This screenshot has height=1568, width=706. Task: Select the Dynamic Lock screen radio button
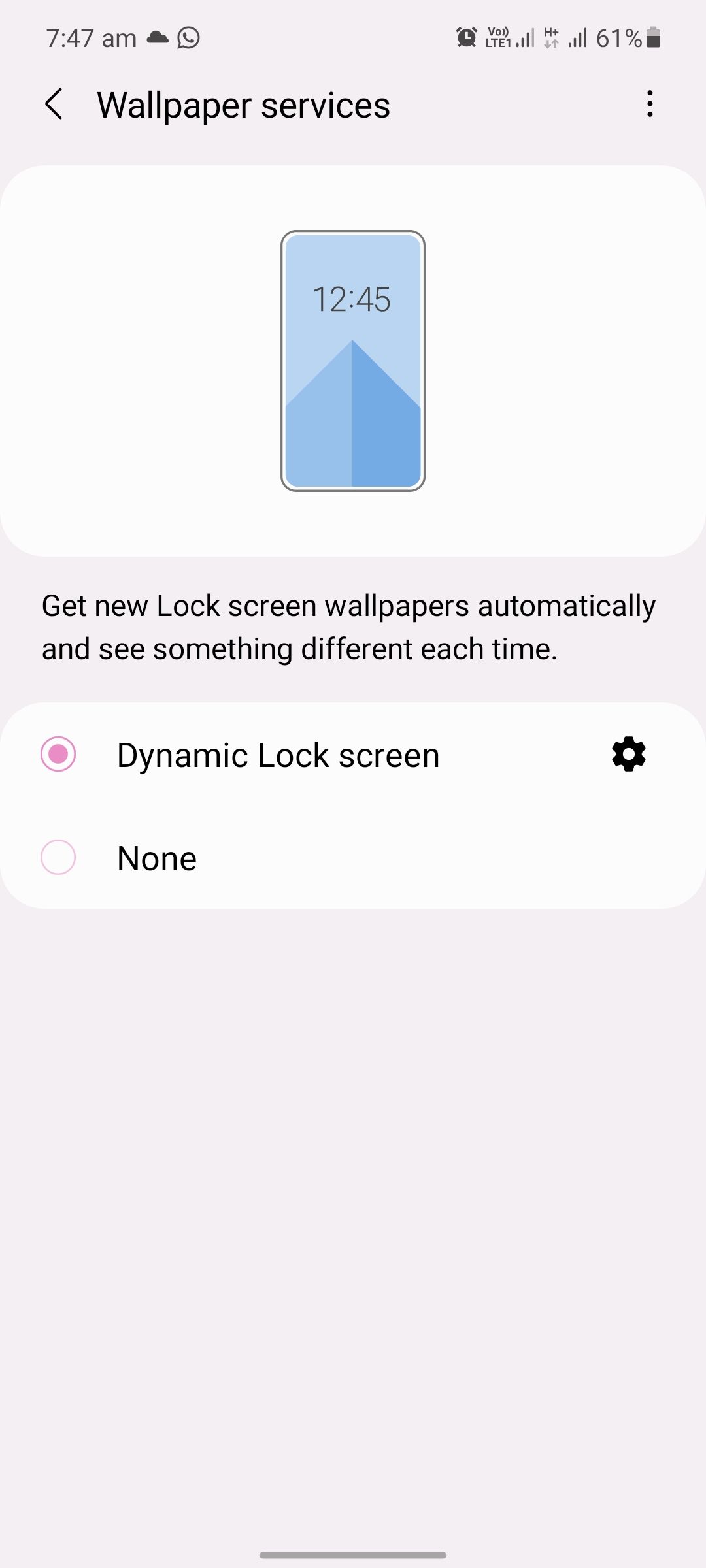[x=58, y=755]
